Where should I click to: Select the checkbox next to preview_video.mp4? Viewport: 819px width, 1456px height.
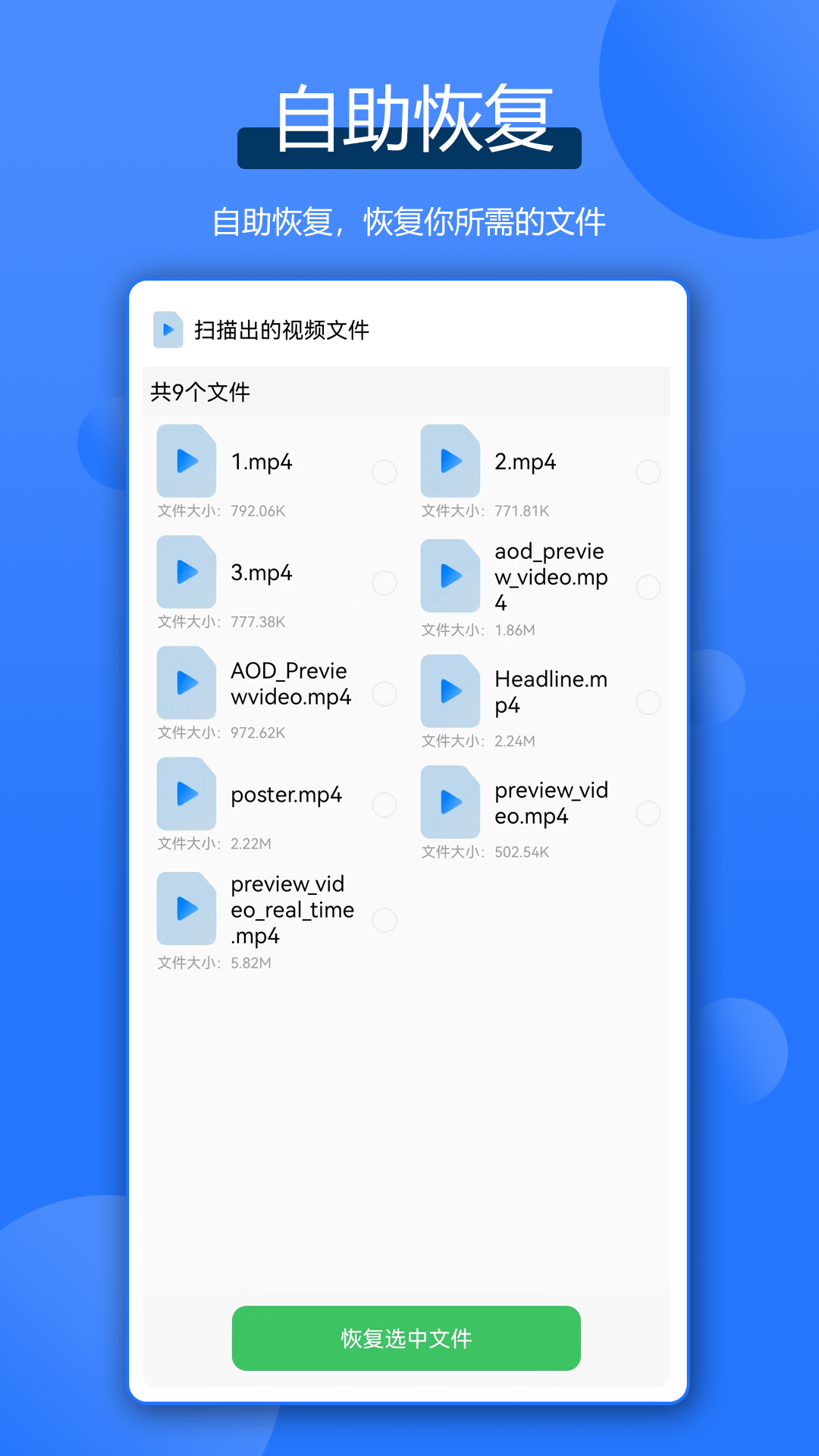648,813
